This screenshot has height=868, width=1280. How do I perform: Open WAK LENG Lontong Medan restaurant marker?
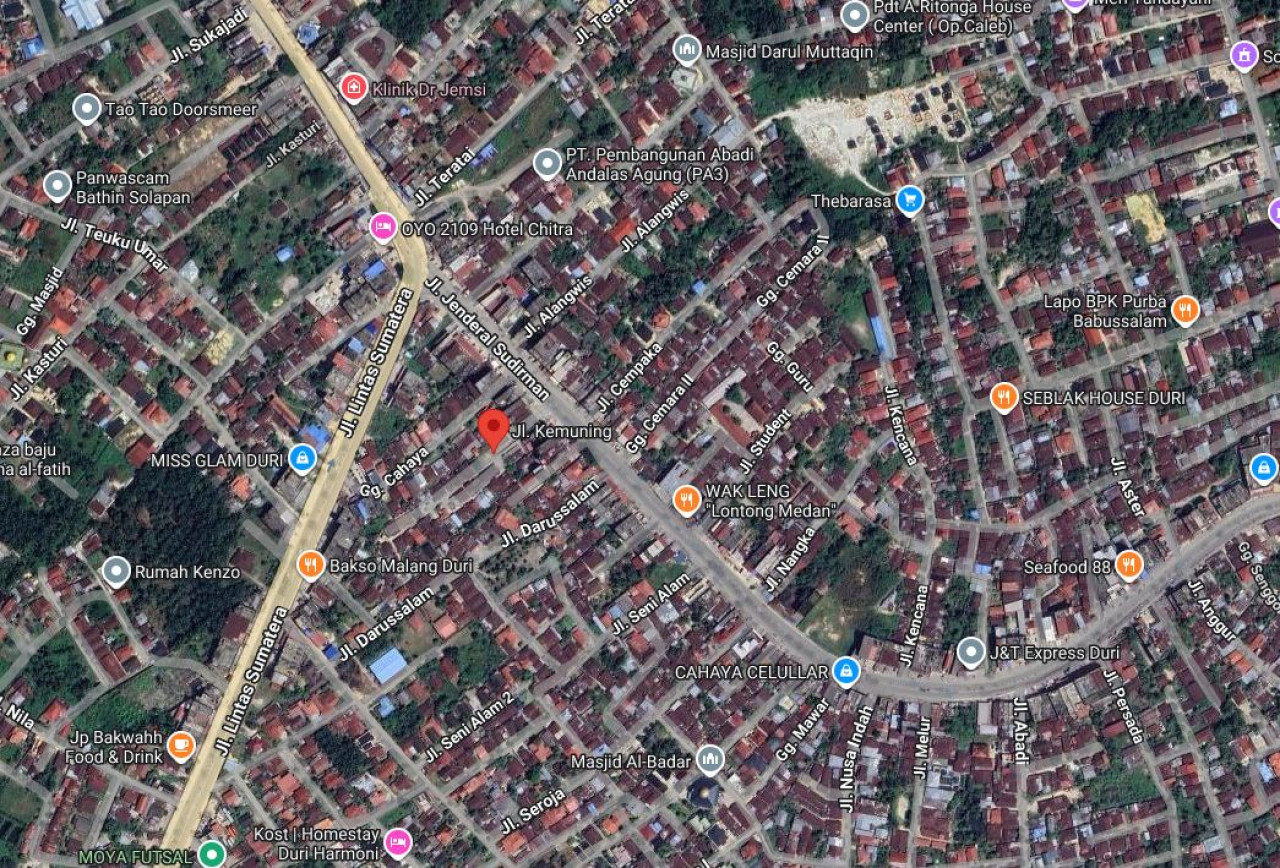(686, 499)
